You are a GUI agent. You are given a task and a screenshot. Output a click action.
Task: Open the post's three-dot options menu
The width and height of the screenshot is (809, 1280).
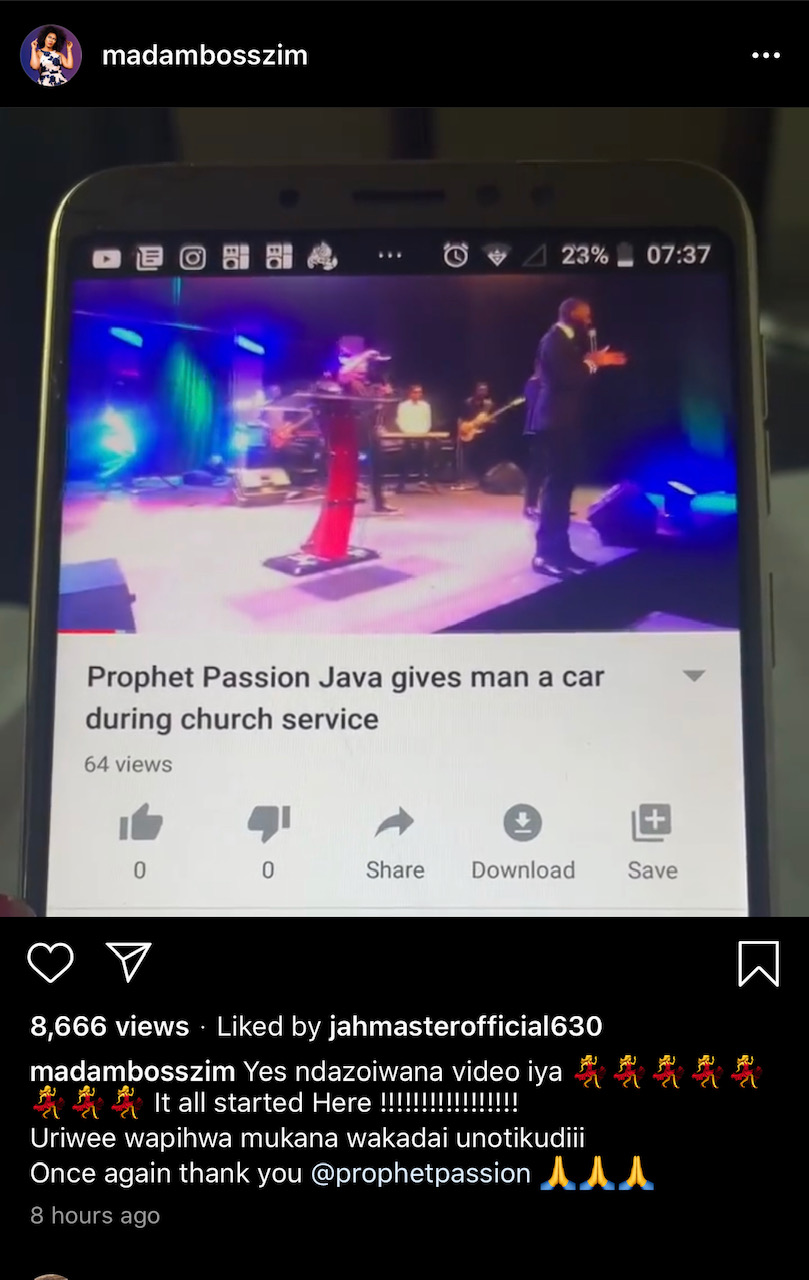click(x=765, y=56)
